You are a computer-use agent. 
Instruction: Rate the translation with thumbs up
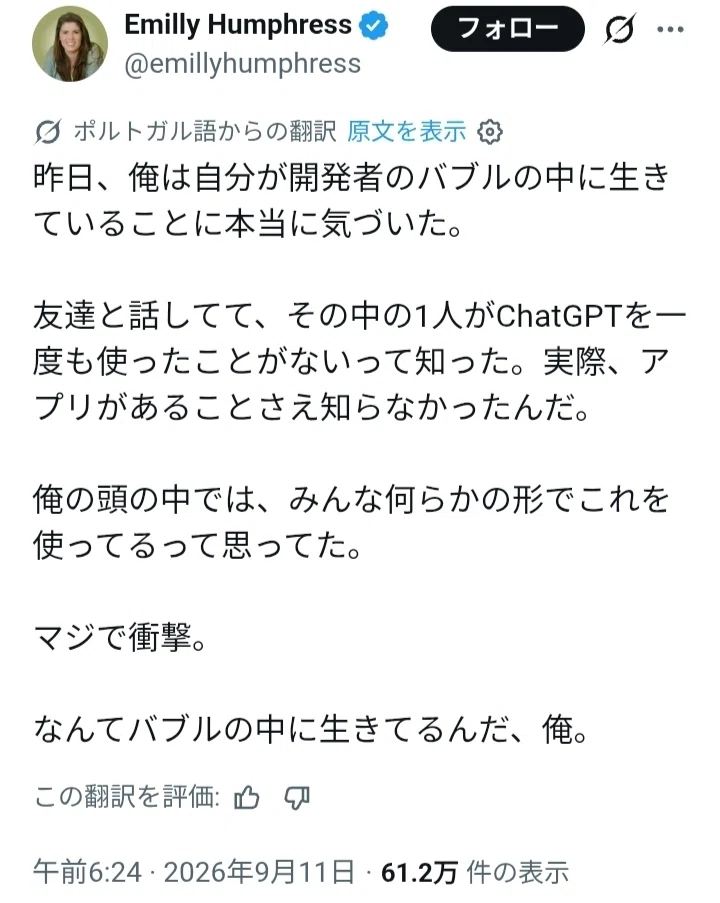coord(247,798)
